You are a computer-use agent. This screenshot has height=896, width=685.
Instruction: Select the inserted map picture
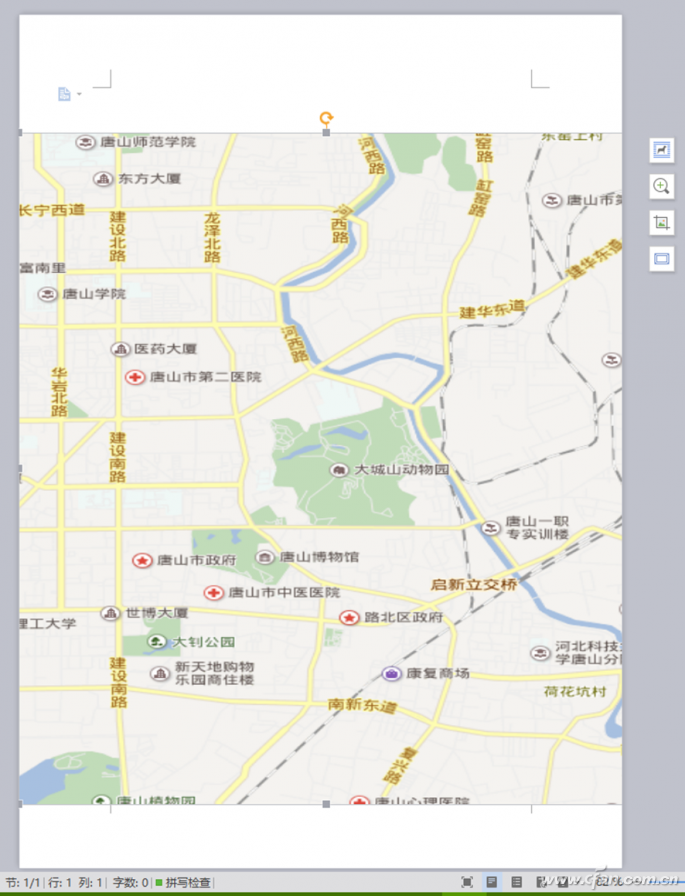(x=320, y=468)
